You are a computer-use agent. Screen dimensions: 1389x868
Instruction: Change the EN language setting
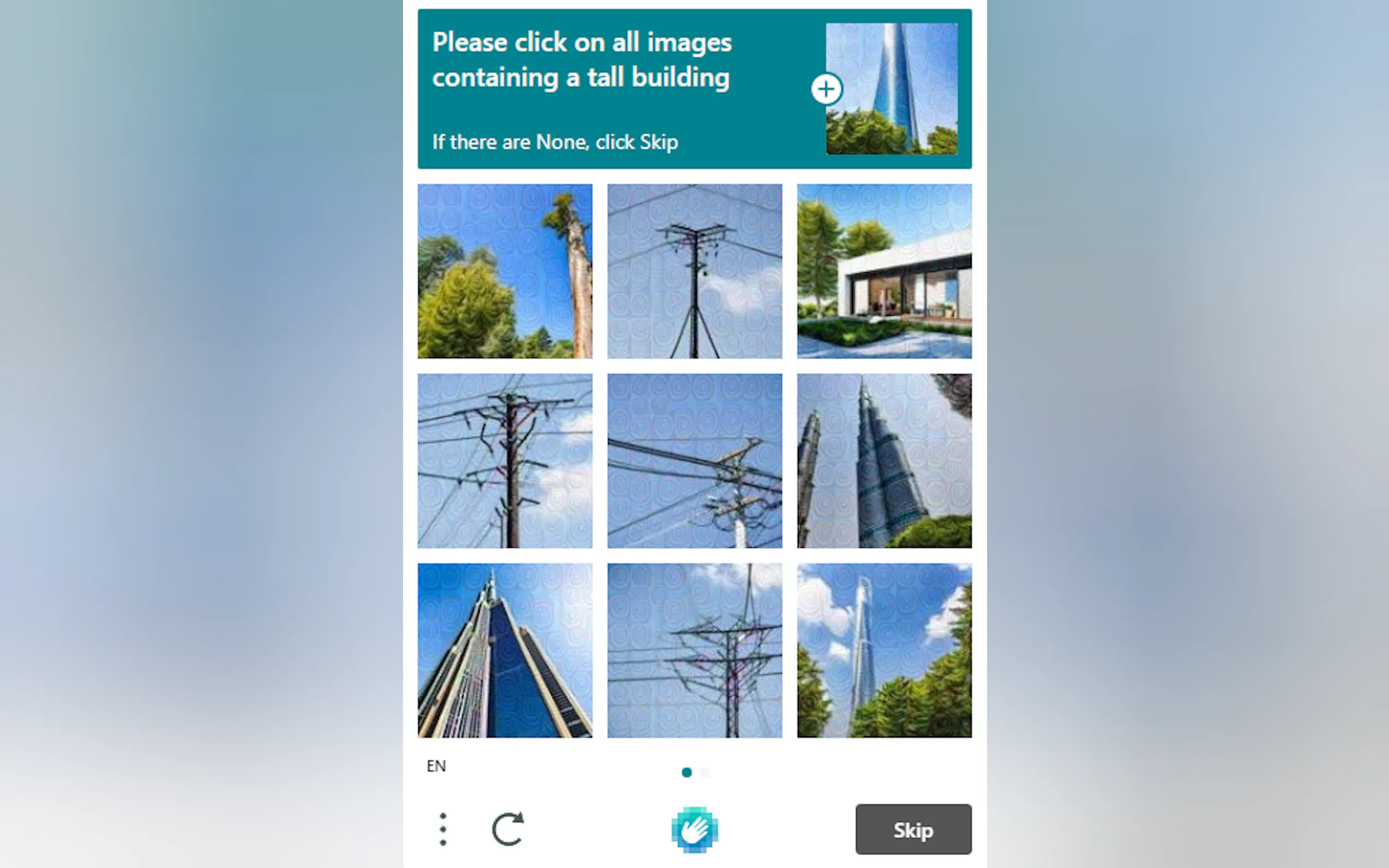pyautogui.click(x=436, y=766)
